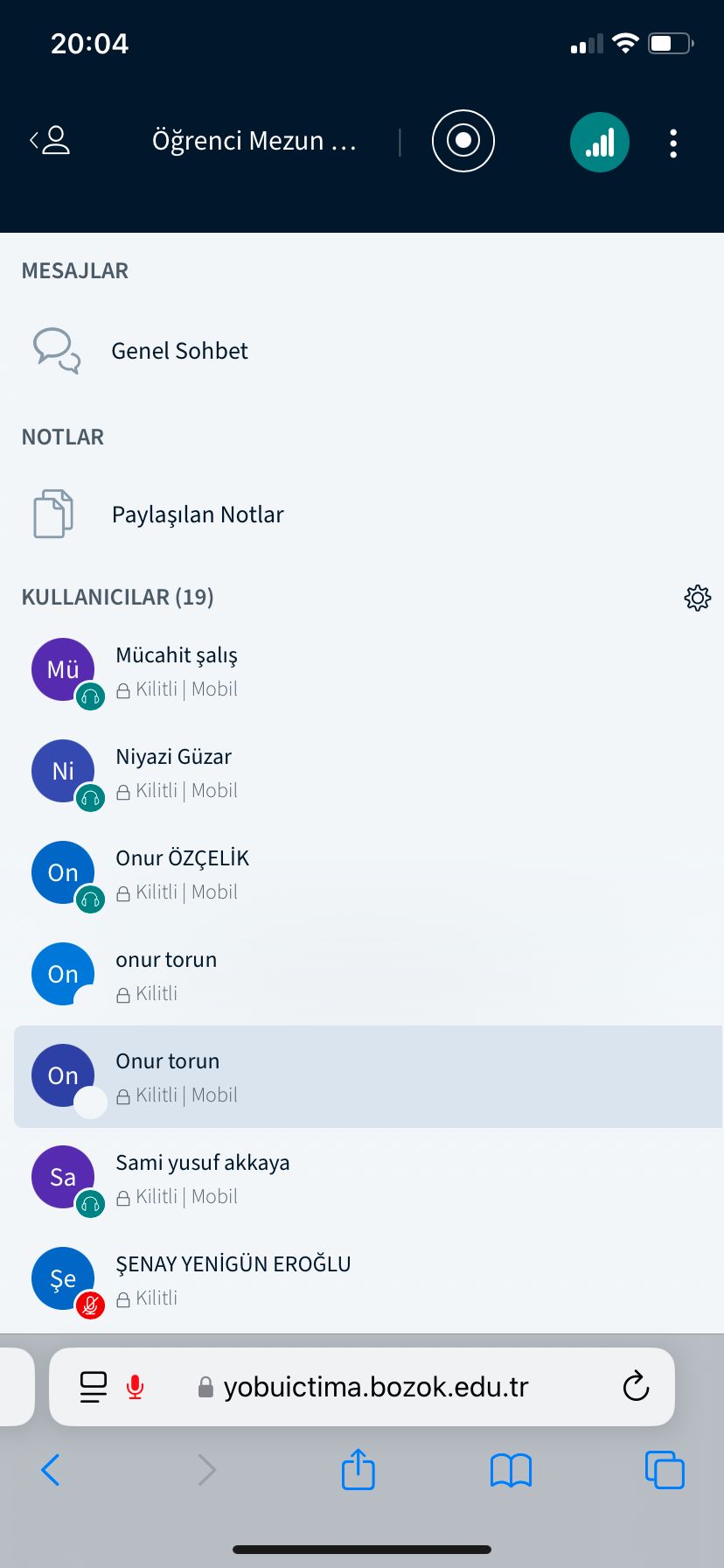The image size is (724, 1568).
Task: Open the browser page settings menu icon
Action: [94, 1387]
